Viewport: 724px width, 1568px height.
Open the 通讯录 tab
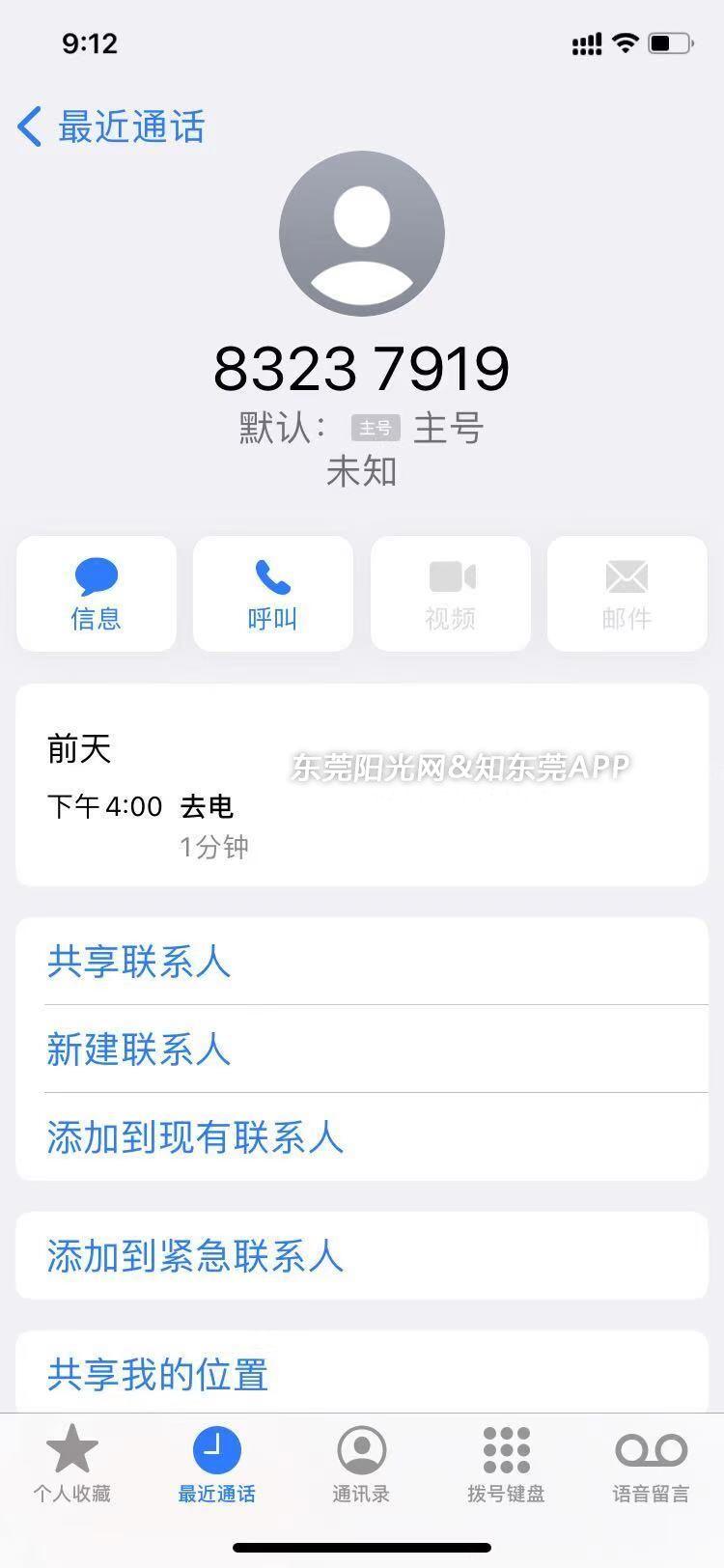point(362,1464)
